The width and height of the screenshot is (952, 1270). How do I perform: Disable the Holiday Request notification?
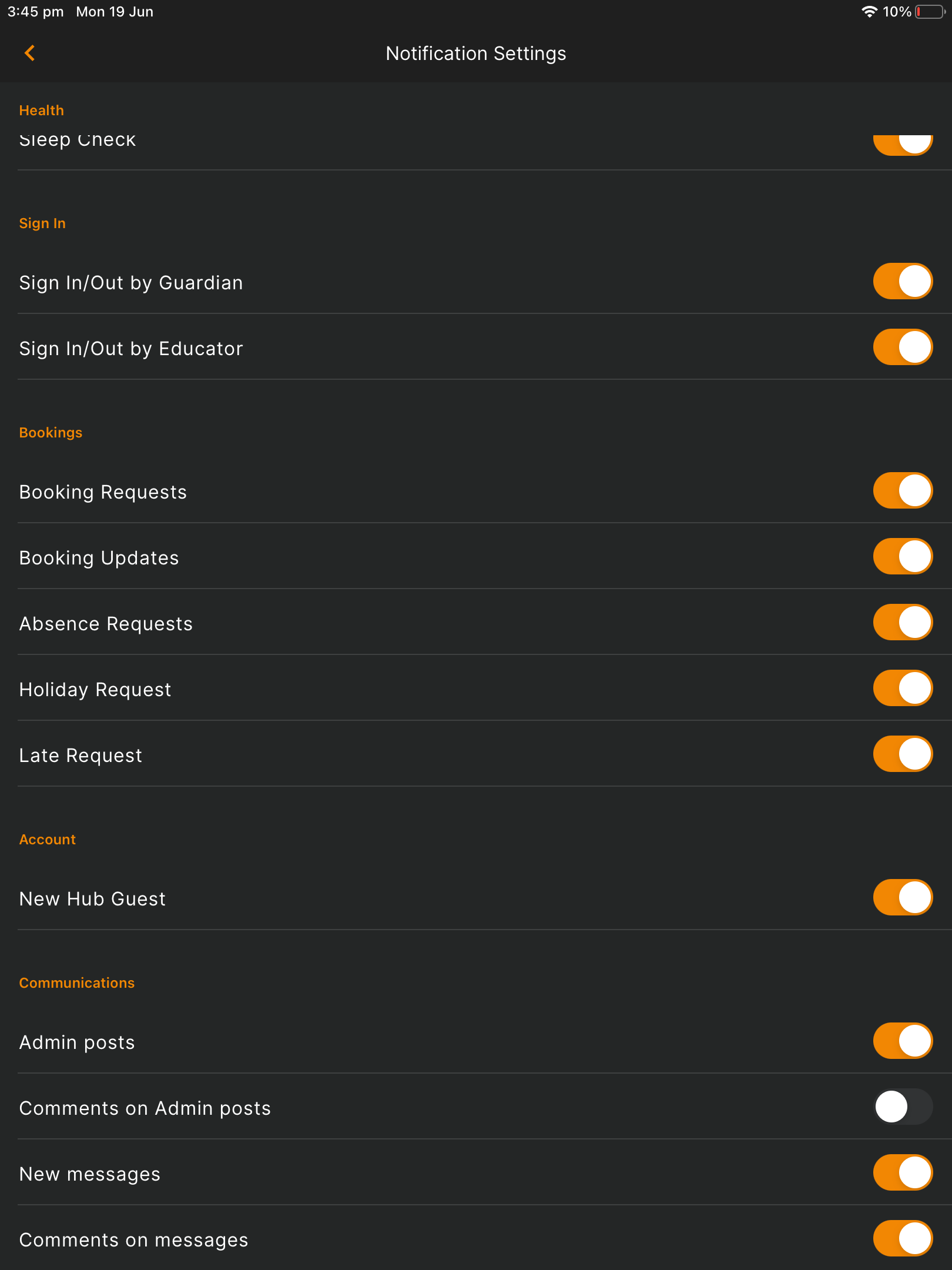click(x=903, y=687)
